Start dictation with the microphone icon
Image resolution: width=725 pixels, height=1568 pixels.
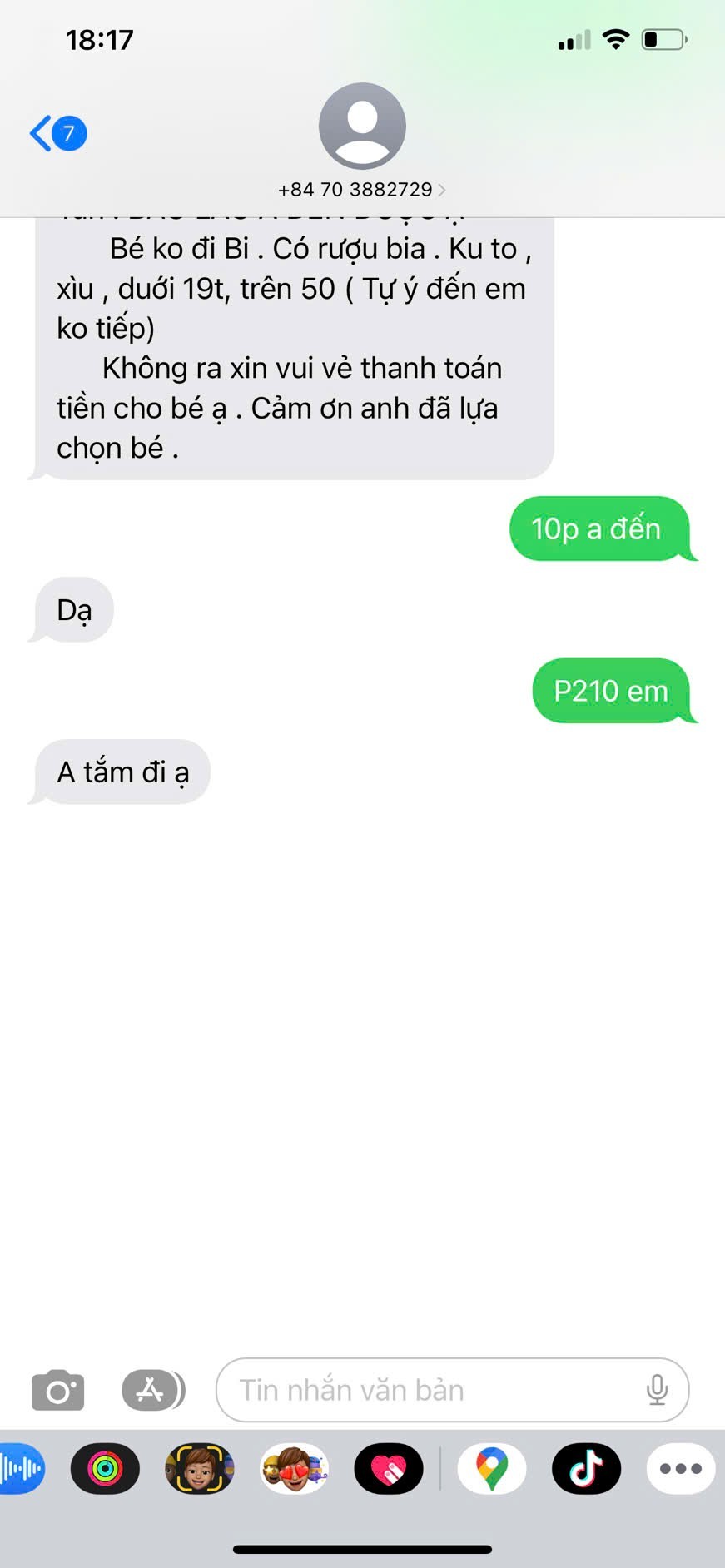657,1390
